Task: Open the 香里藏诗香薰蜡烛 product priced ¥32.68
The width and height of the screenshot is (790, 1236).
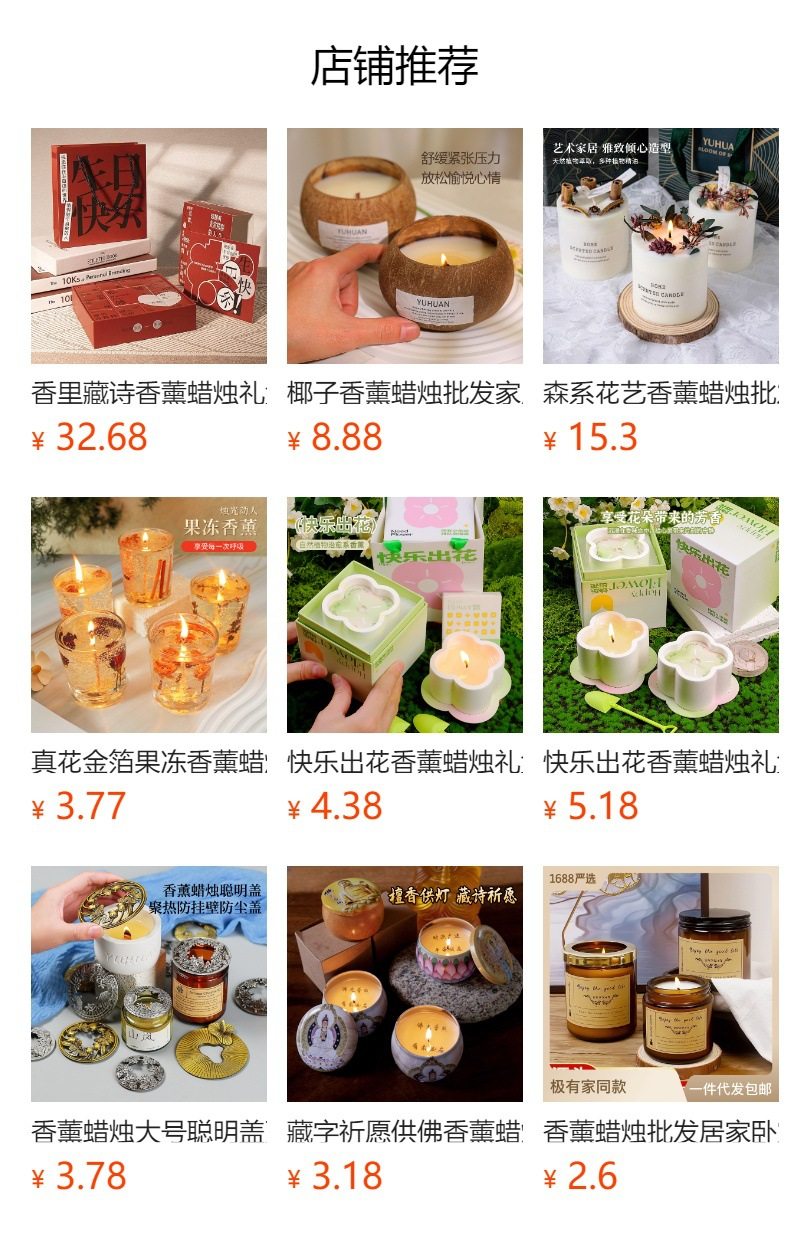Action: (149, 246)
